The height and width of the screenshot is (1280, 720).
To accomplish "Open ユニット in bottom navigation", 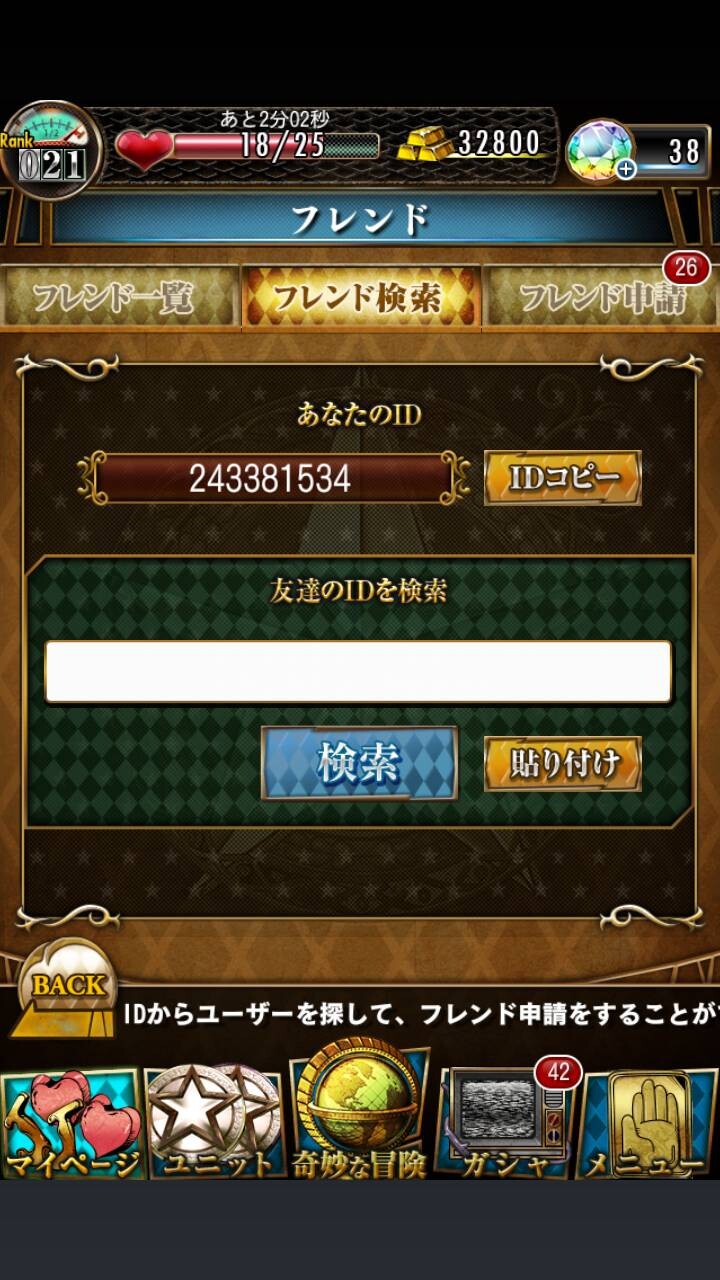I will [x=217, y=1125].
